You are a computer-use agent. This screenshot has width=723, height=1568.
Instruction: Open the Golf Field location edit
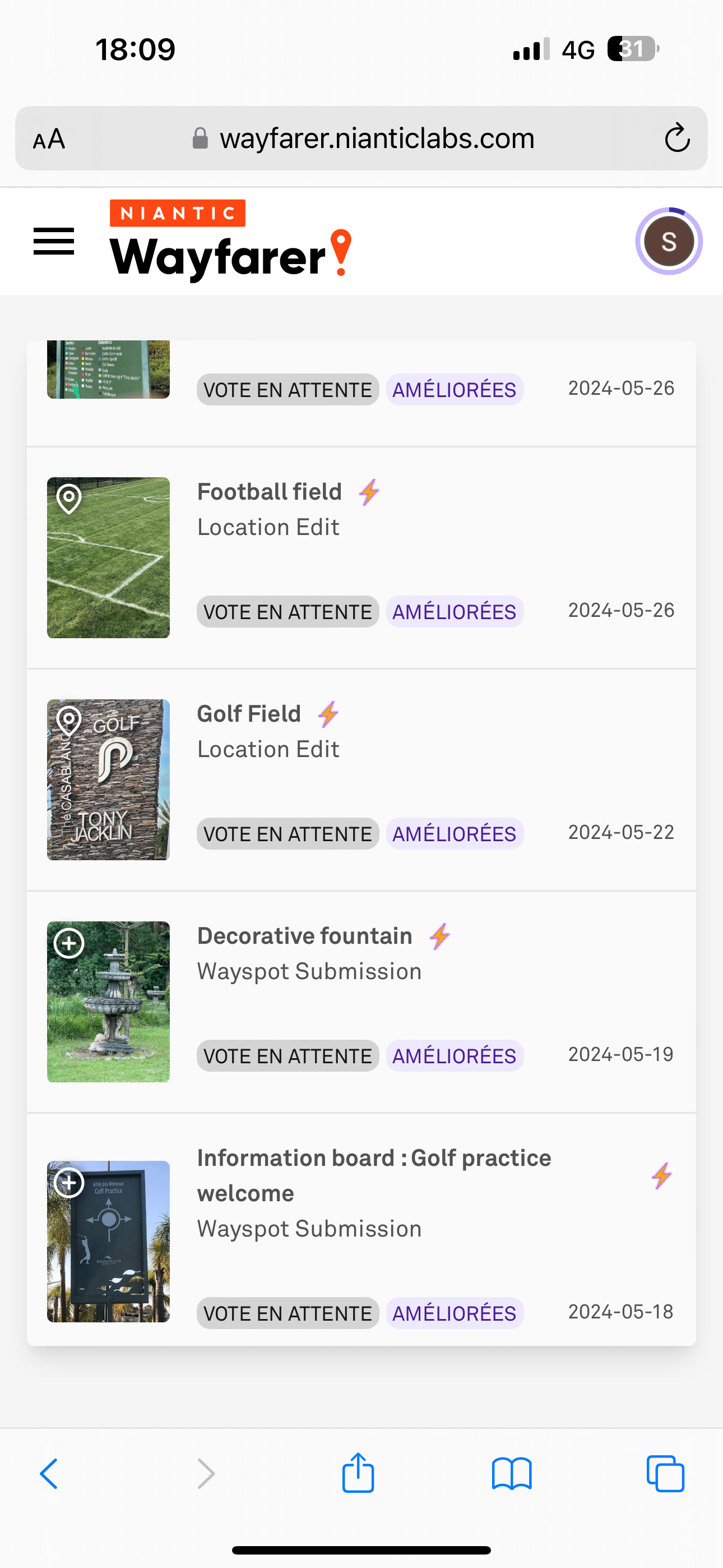pos(249,714)
